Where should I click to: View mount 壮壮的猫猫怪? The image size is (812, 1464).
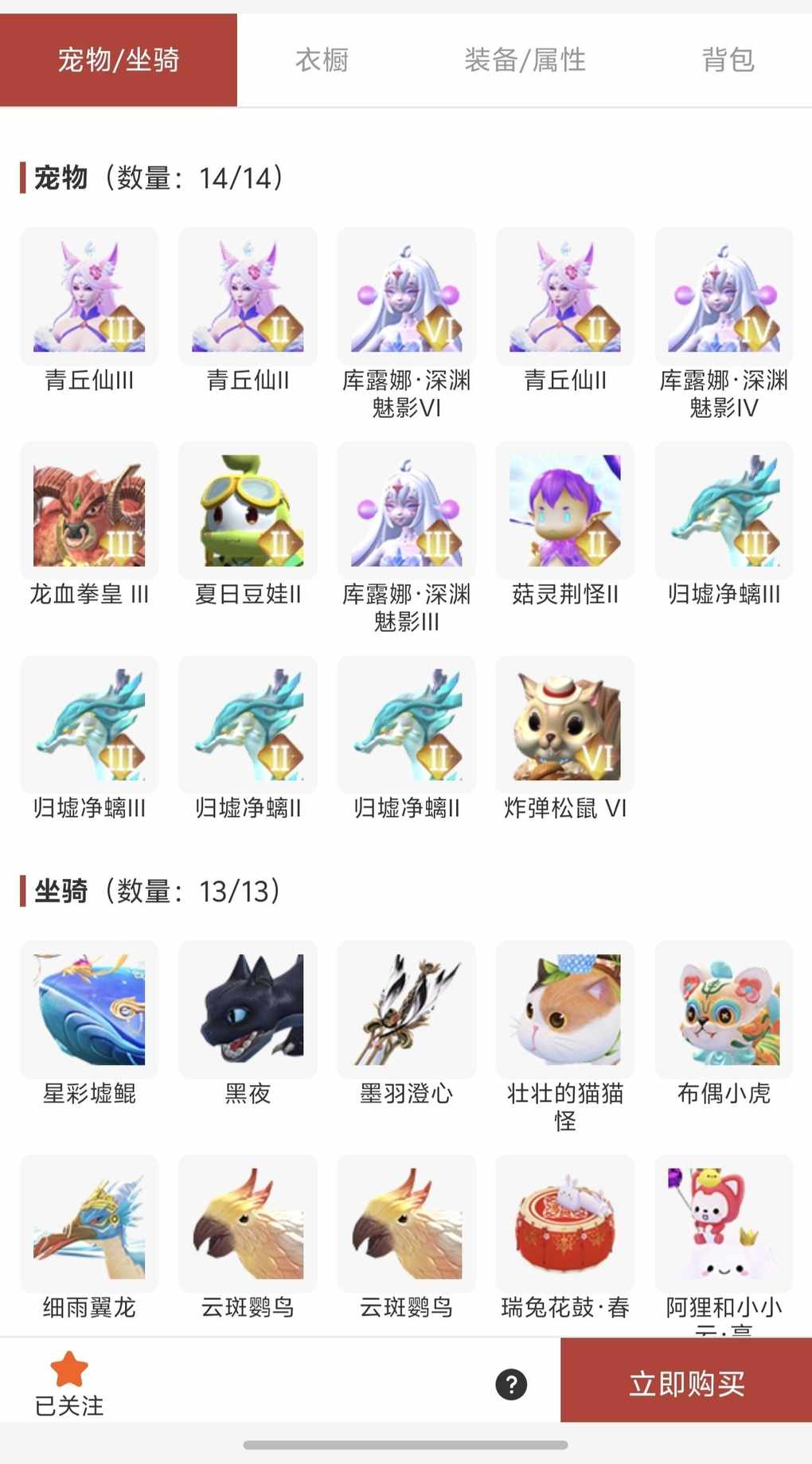coord(565,1009)
